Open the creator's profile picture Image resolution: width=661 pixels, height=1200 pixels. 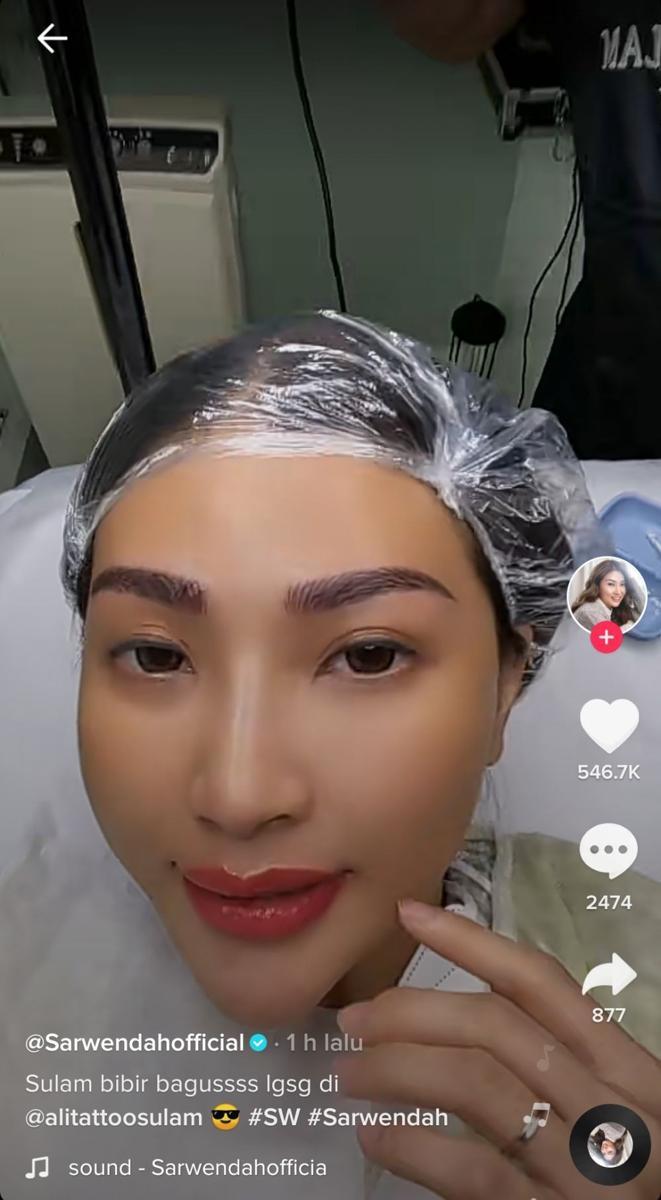pyautogui.click(x=607, y=595)
